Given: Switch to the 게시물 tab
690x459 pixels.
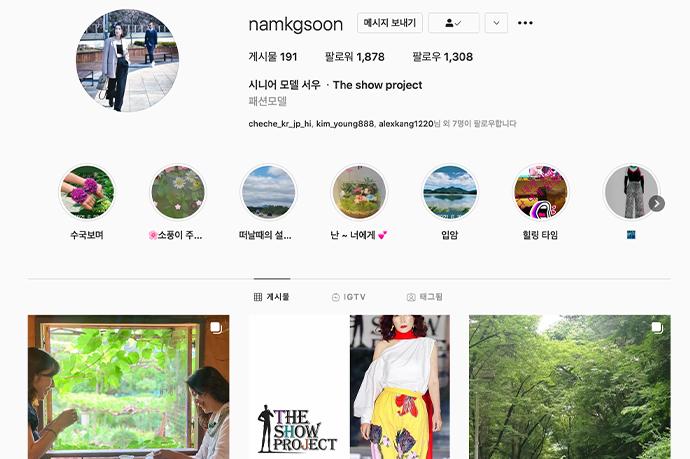Looking at the screenshot, I should 272,297.
